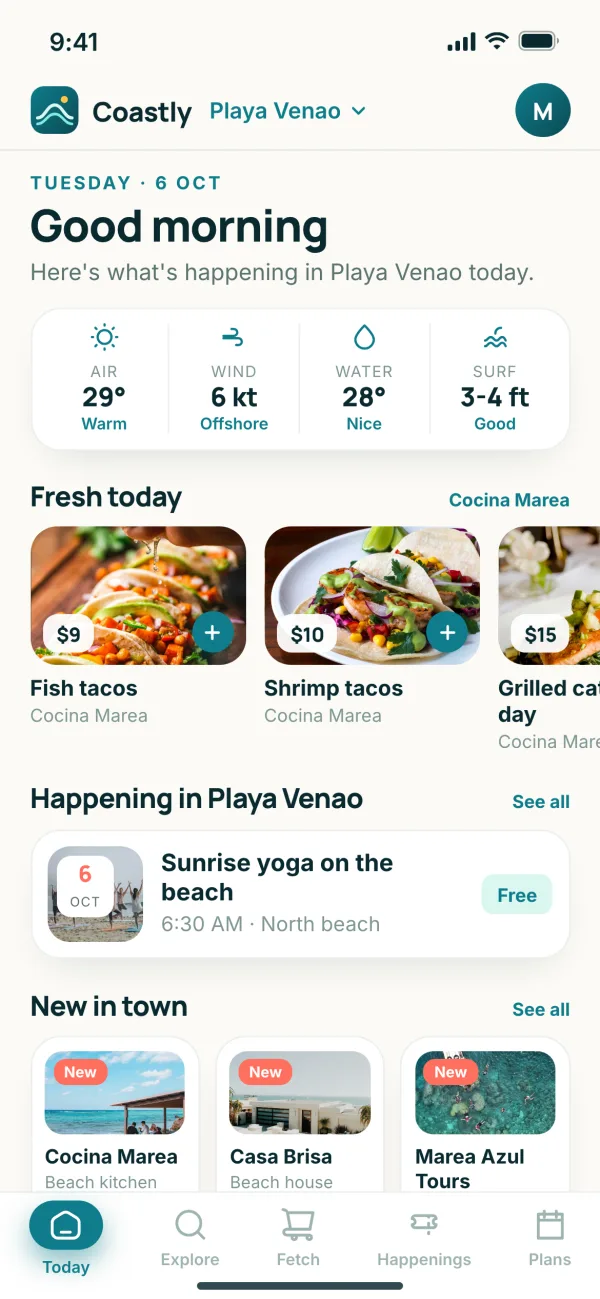See all New in town places
The width and height of the screenshot is (600, 1299).
541,1010
